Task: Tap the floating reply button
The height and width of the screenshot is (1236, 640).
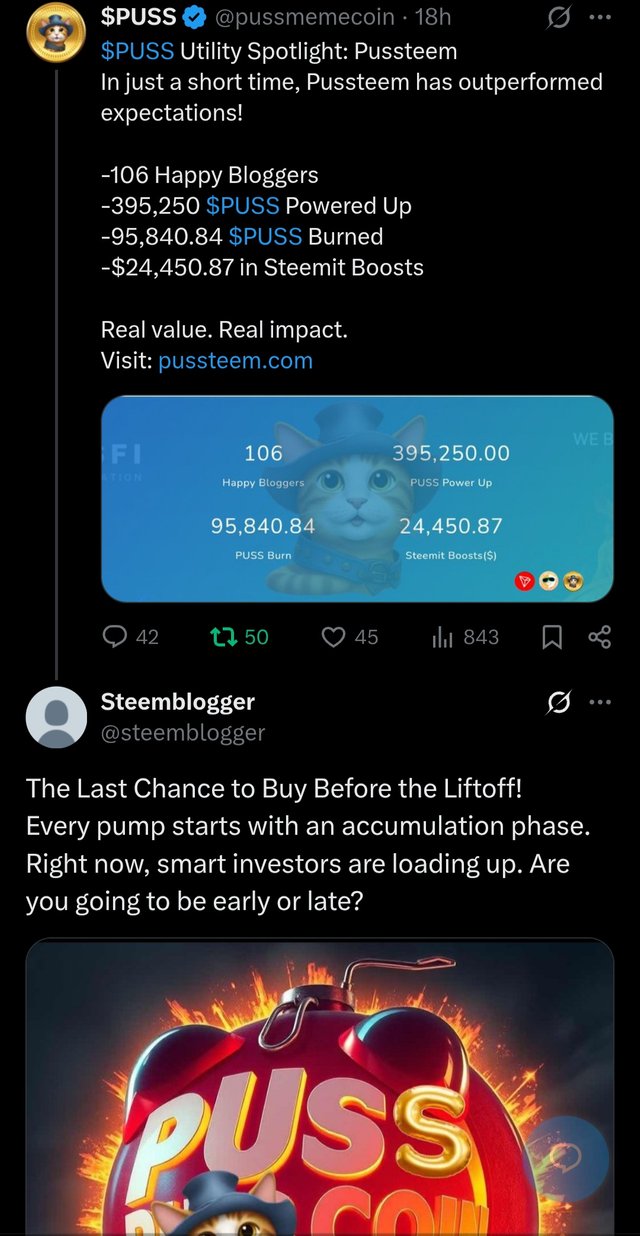Action: [x=567, y=1159]
